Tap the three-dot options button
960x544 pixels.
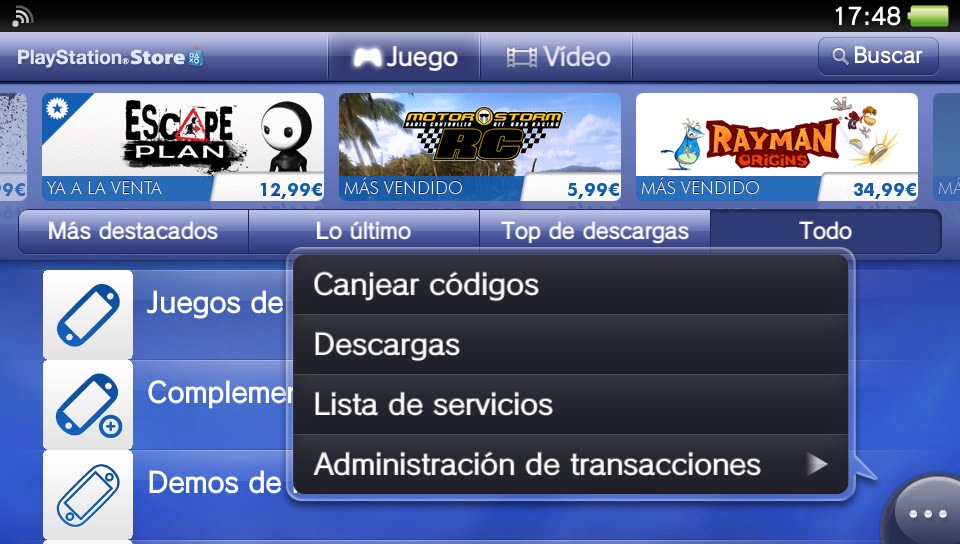click(x=926, y=514)
